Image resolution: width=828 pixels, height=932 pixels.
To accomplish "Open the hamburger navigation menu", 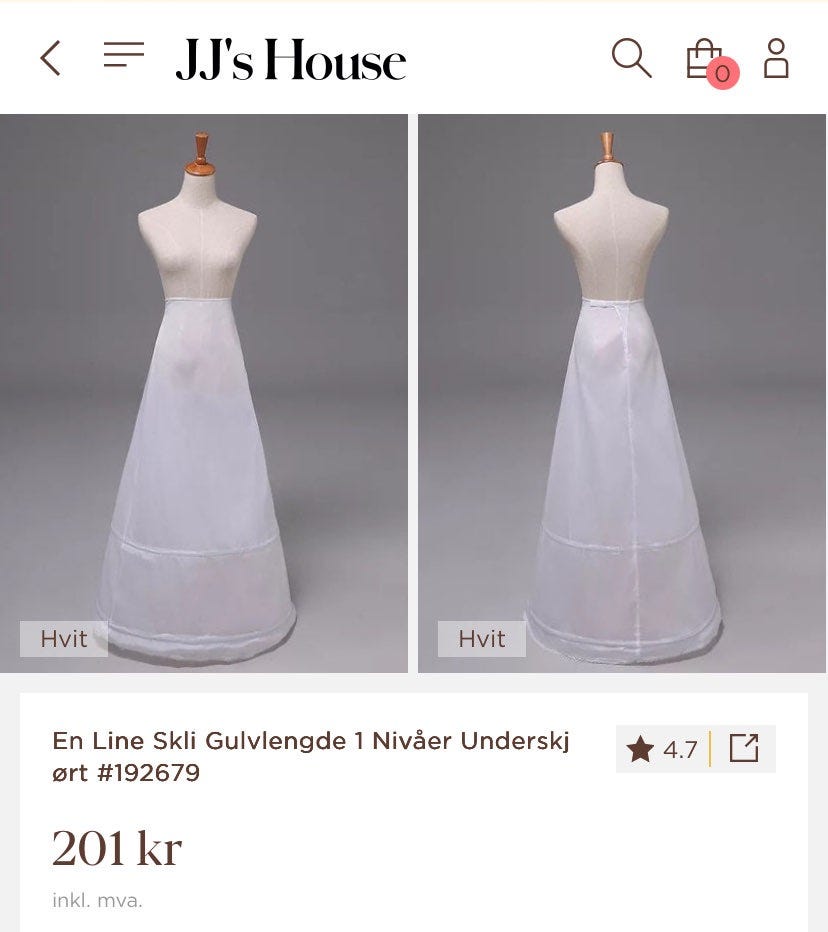I will tap(124, 56).
